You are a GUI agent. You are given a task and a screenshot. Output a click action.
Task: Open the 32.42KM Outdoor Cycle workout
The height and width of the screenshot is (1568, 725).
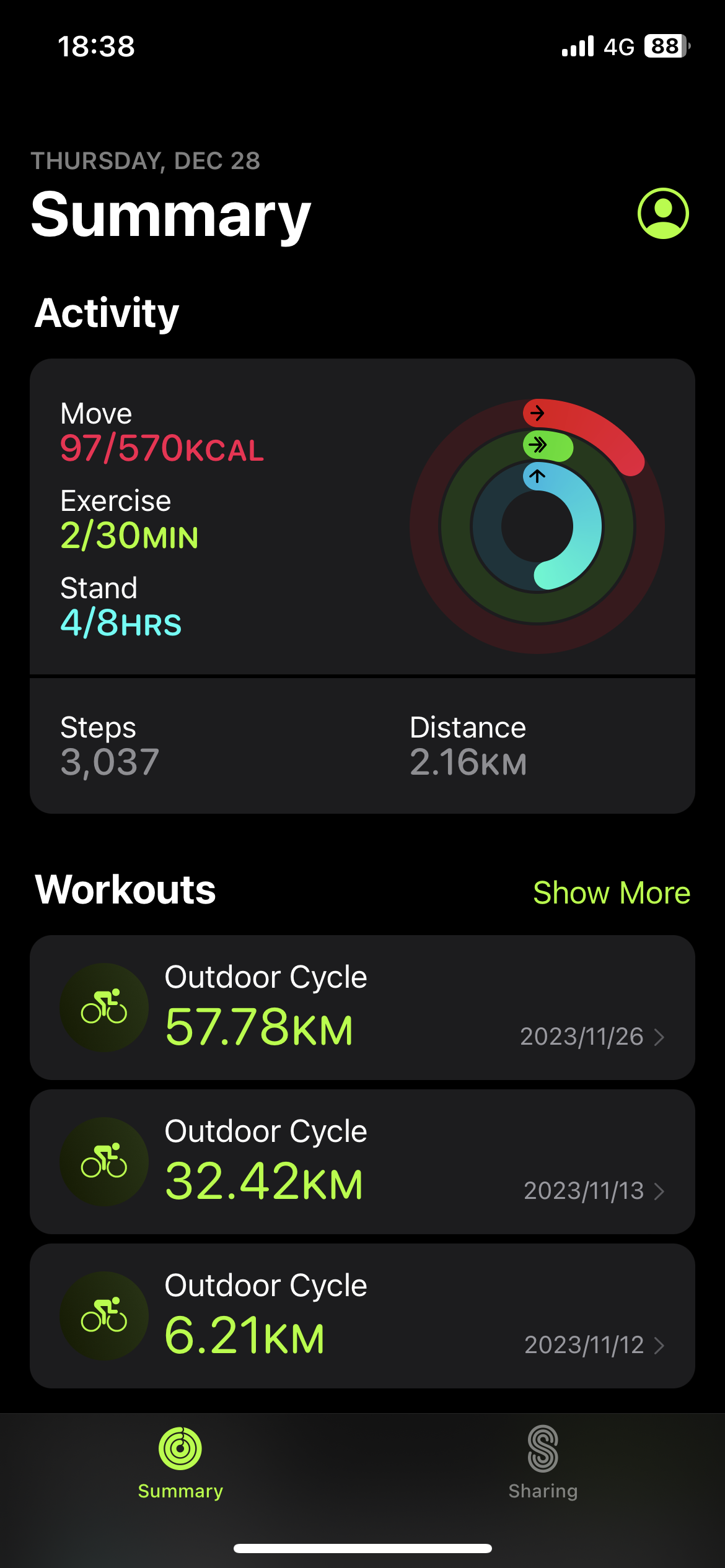(362, 1162)
